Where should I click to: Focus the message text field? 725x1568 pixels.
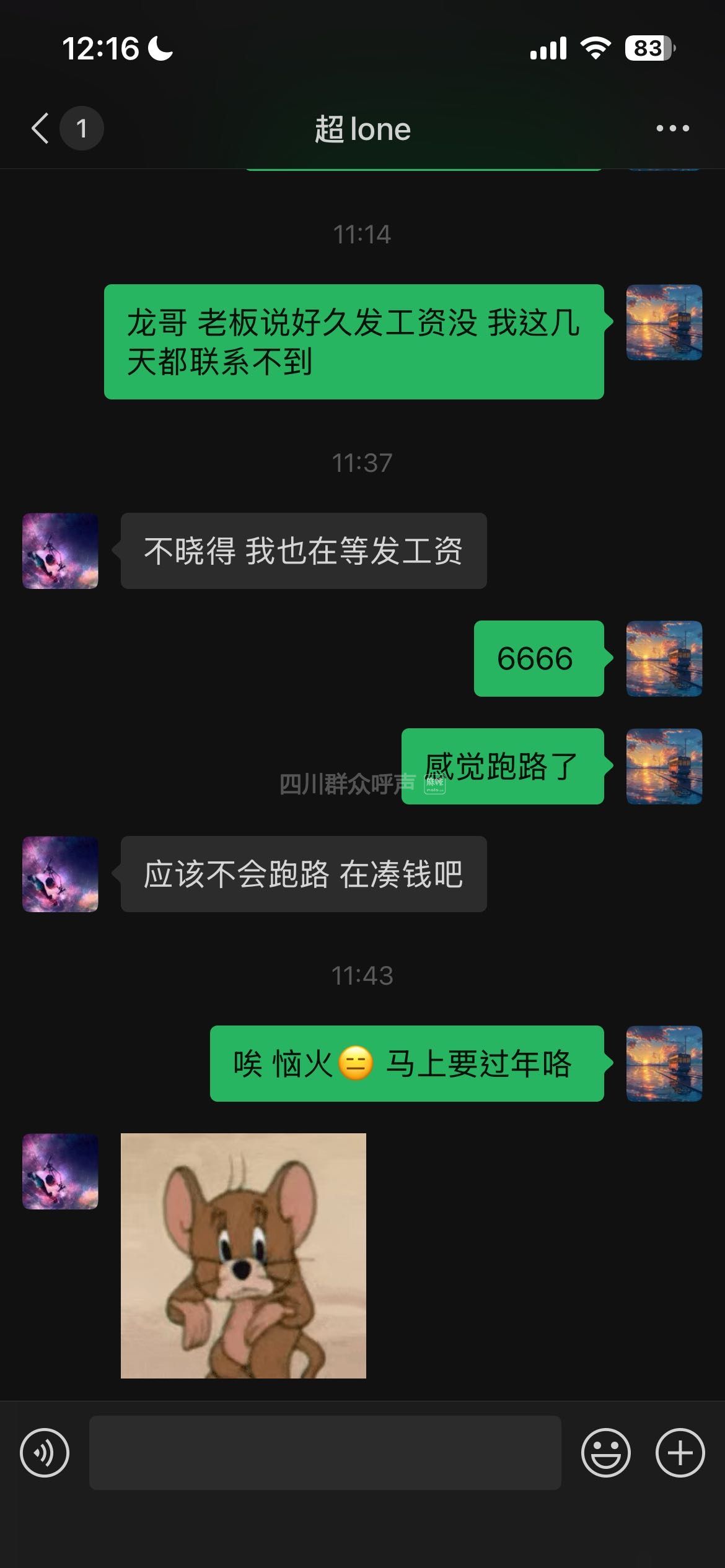tap(325, 1452)
